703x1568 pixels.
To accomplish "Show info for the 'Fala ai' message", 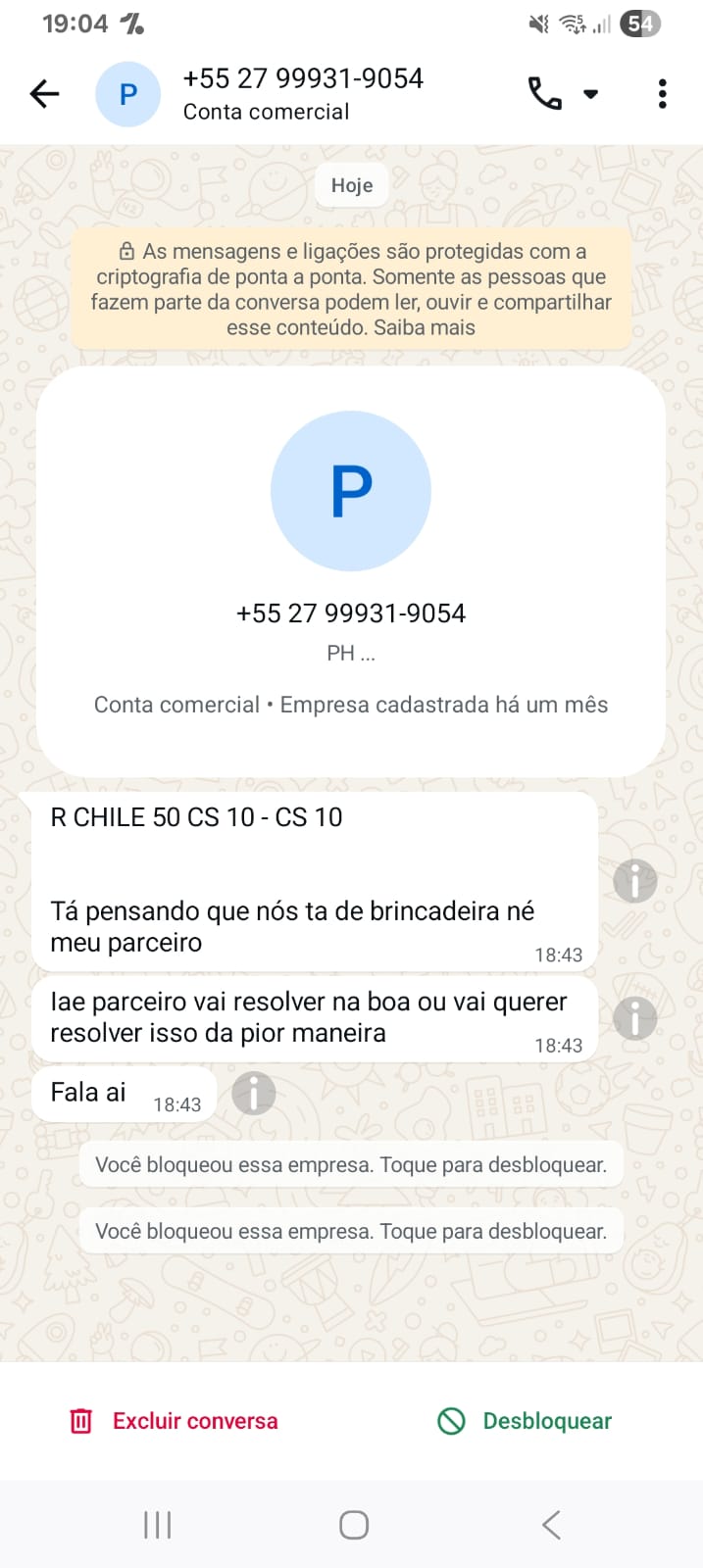I will [x=253, y=1093].
